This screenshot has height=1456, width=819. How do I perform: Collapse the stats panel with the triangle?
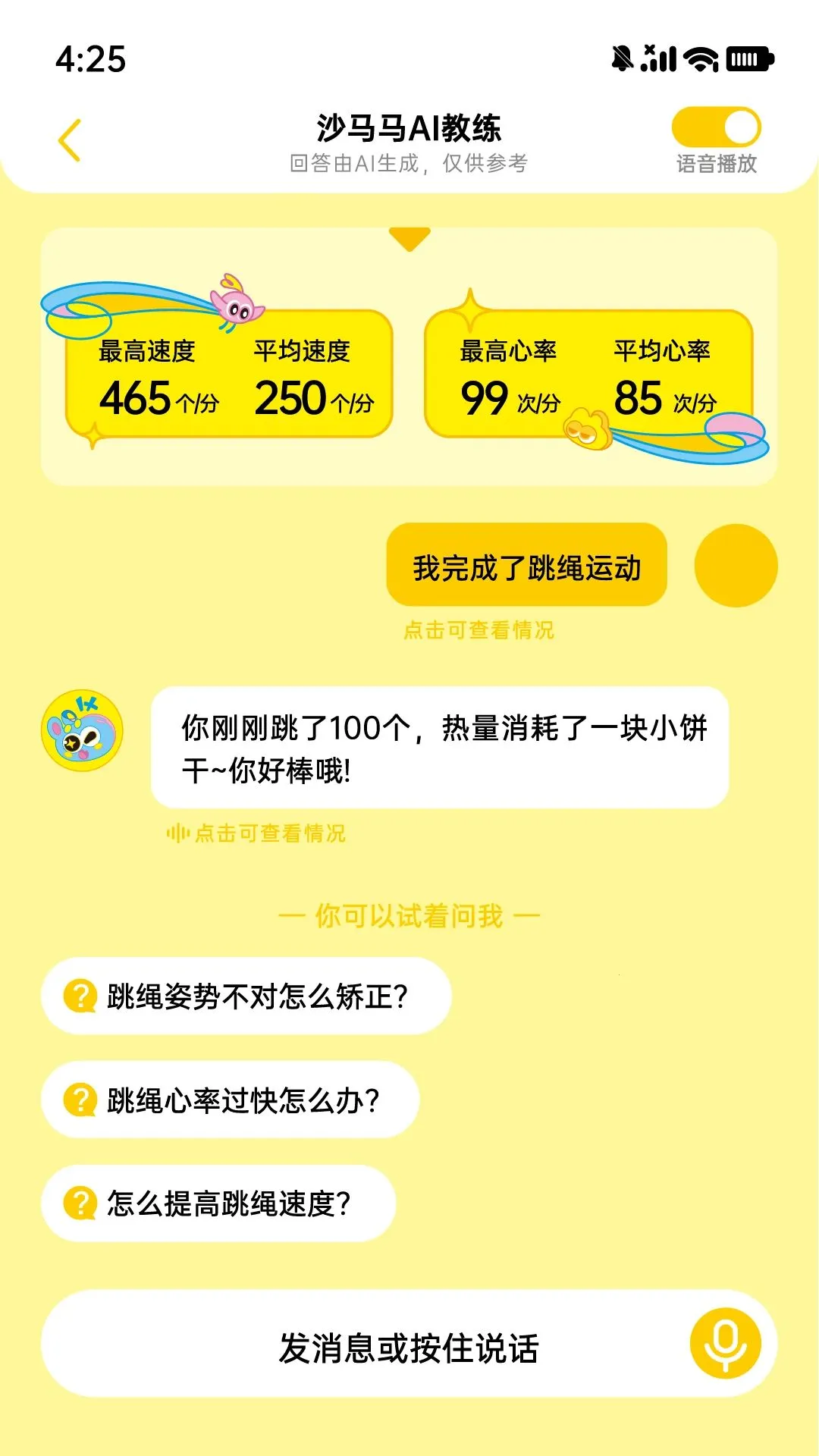409,239
